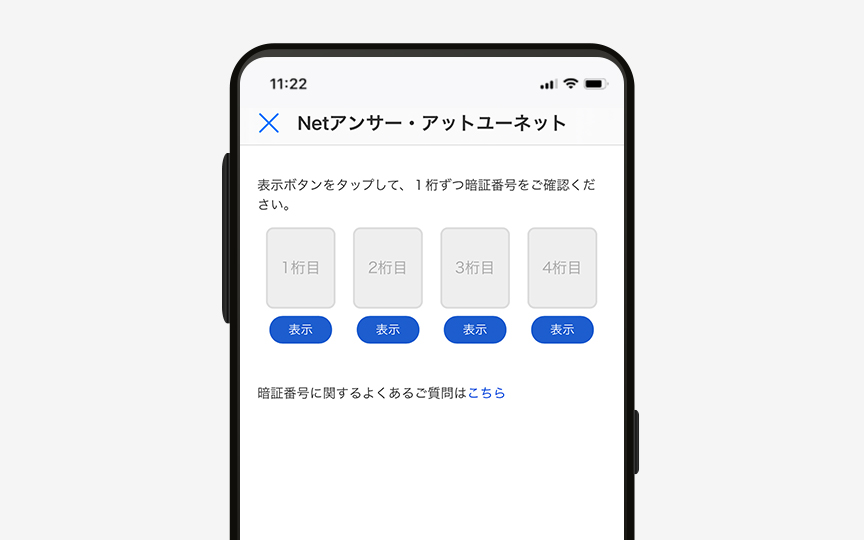
Task: Close the Netアンサー screen with the X
Action: tap(269, 123)
